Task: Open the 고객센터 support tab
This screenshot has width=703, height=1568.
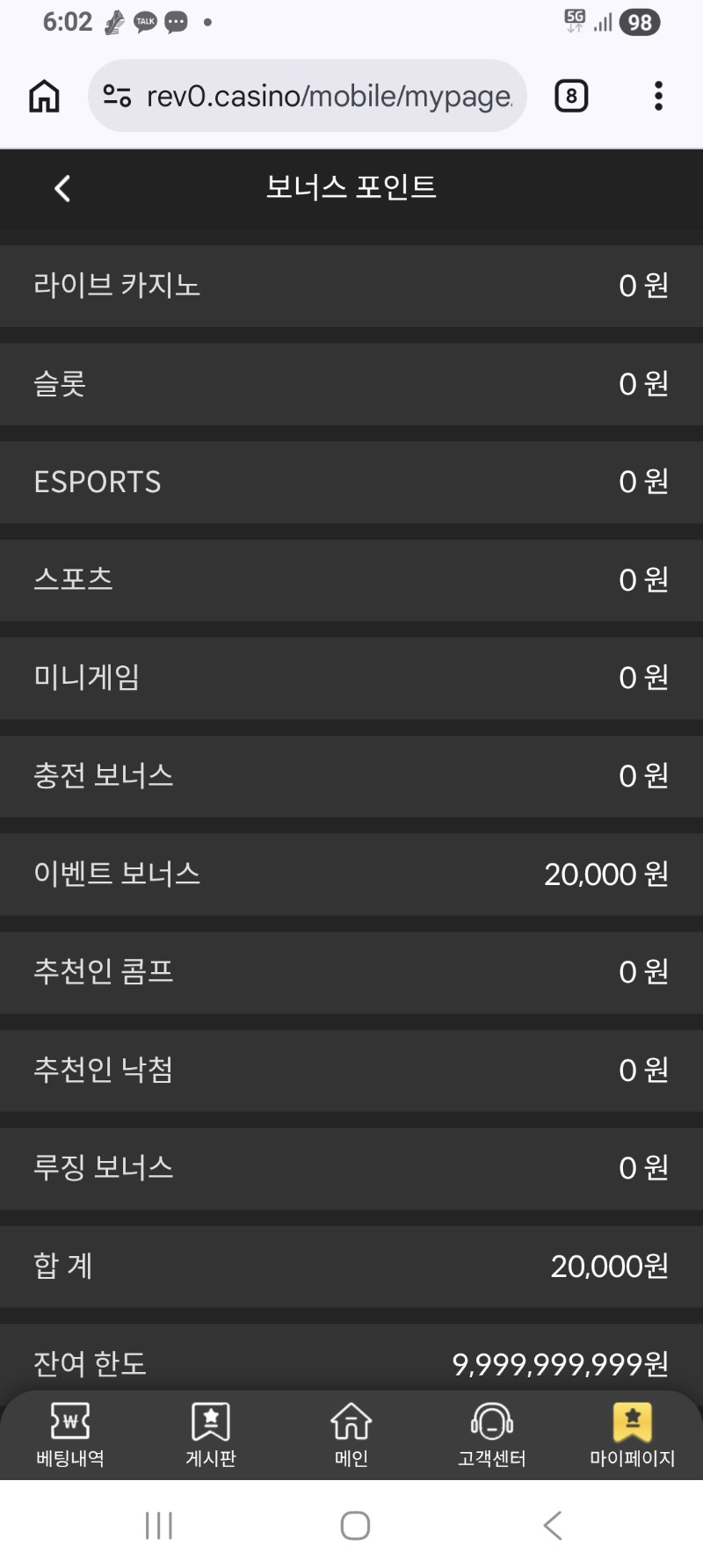Action: 492,1434
